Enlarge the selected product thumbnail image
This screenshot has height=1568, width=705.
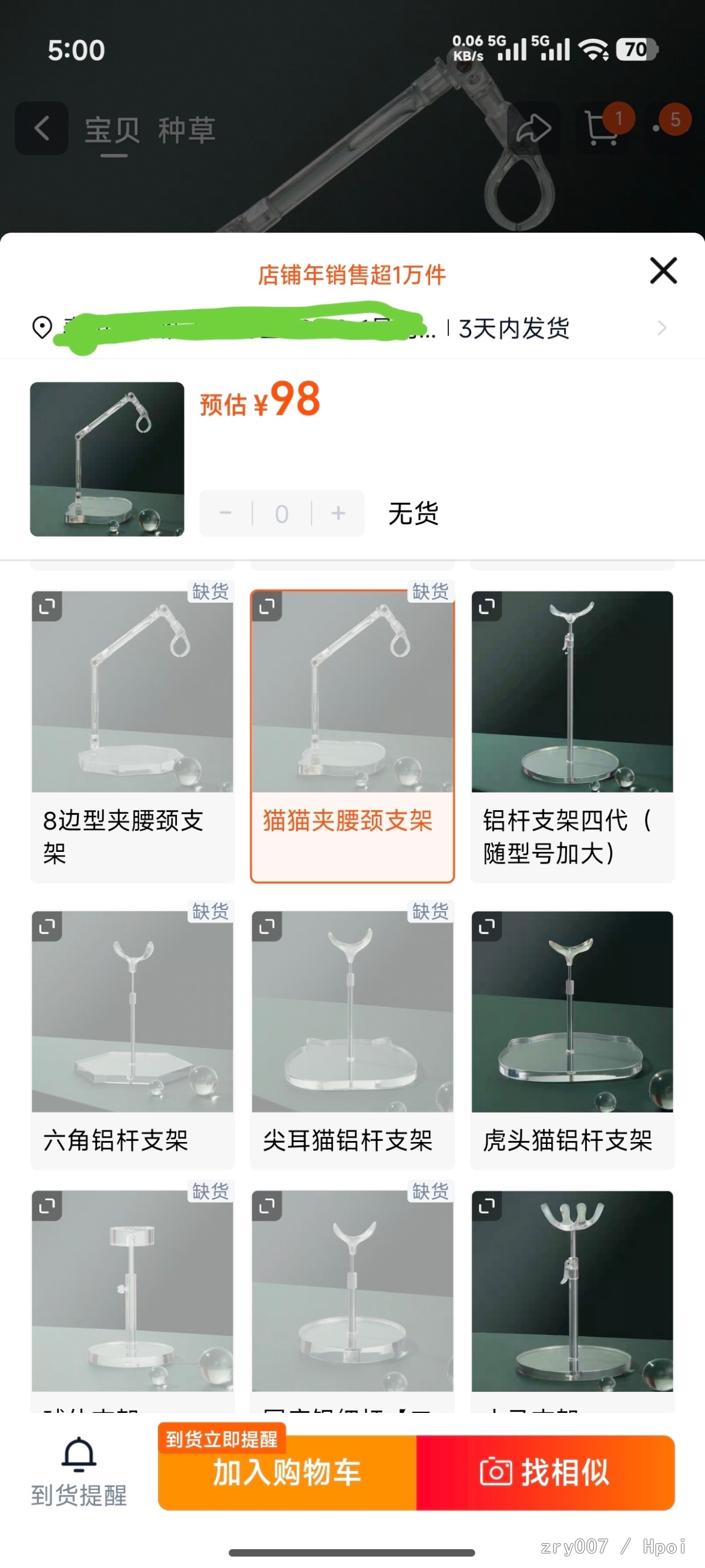pos(107,459)
